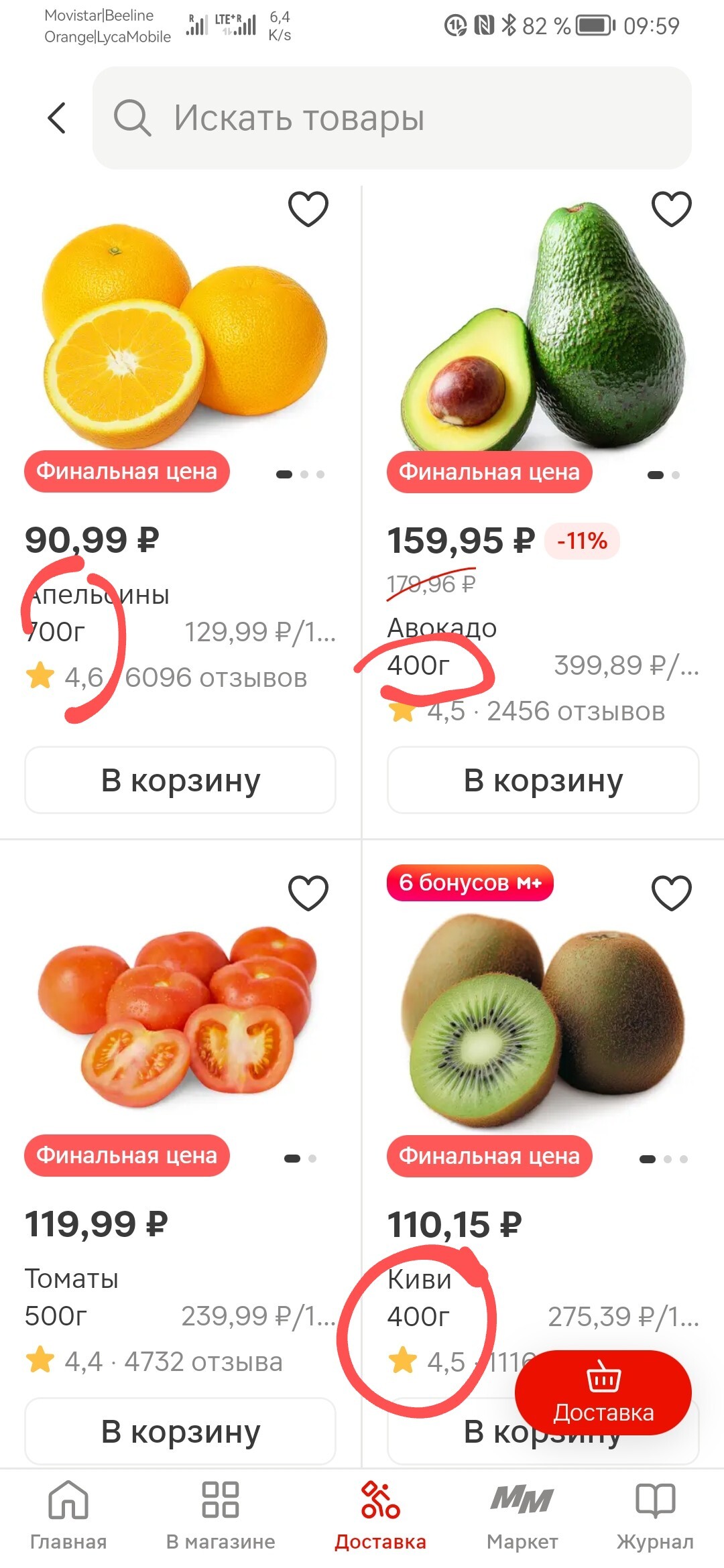724x1568 pixels.
Task: Favorite the Томаты product with heart
Action: pyautogui.click(x=308, y=893)
